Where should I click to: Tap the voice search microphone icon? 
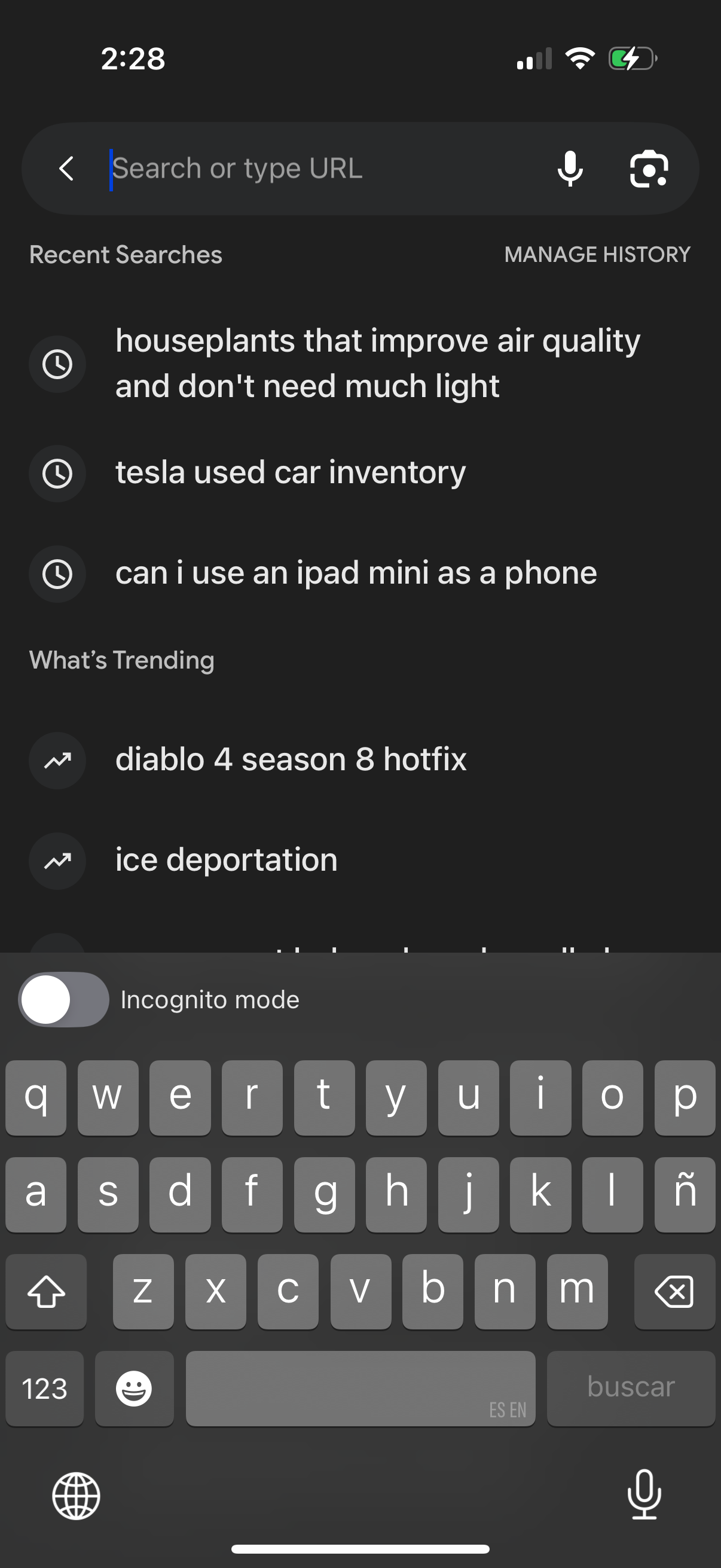coord(570,169)
